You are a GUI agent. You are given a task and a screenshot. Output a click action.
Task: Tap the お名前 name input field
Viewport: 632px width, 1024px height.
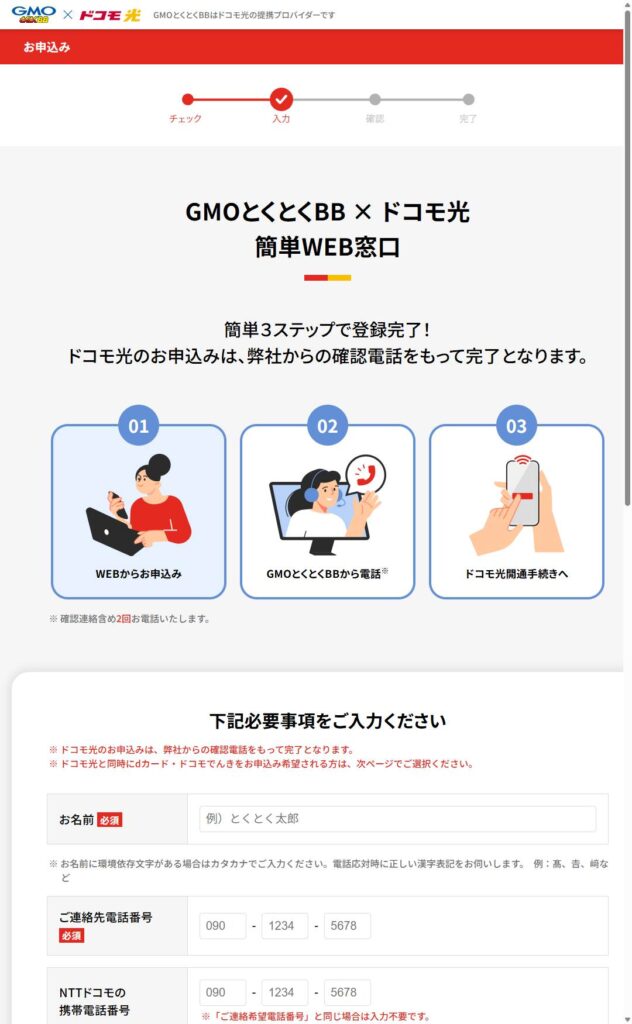click(x=397, y=819)
